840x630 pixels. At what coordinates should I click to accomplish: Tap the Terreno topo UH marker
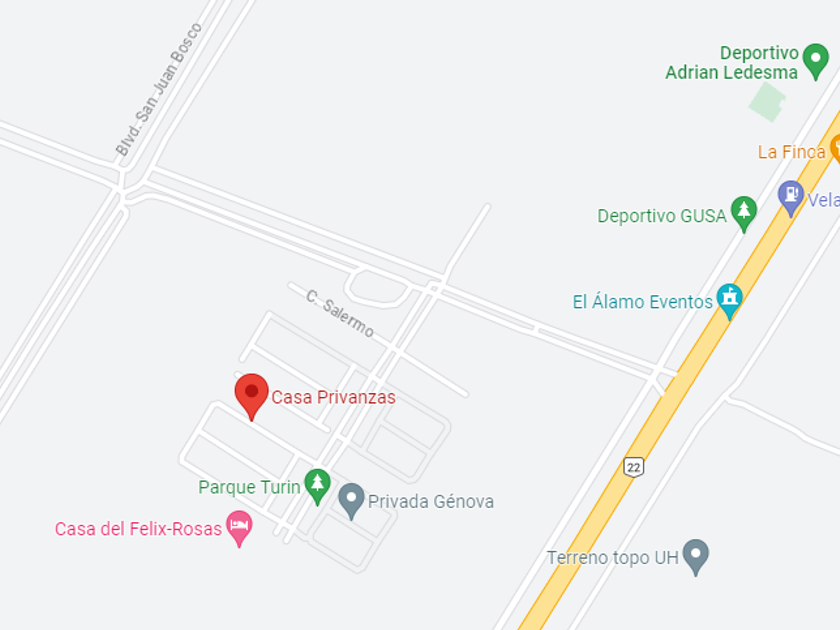point(696,557)
